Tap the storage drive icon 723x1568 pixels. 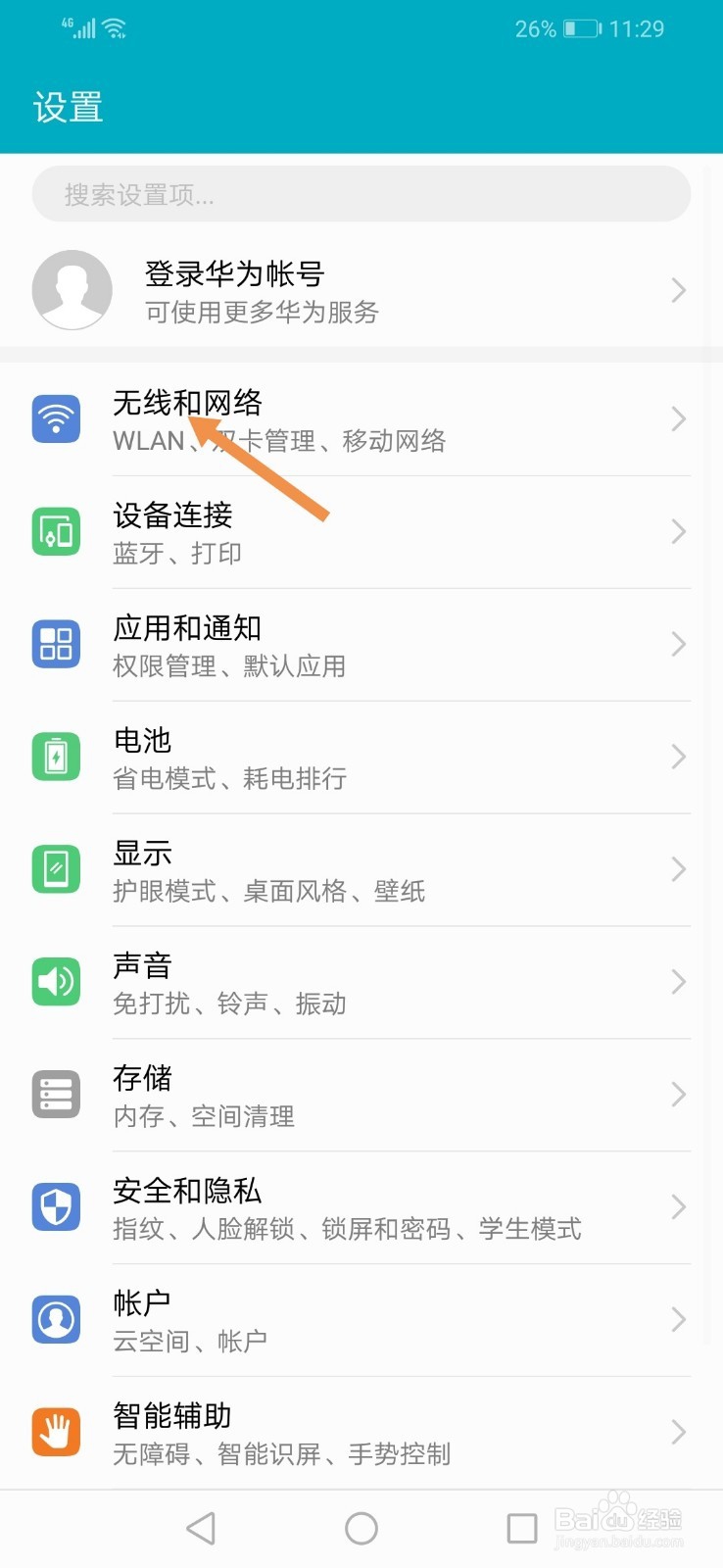(56, 1094)
